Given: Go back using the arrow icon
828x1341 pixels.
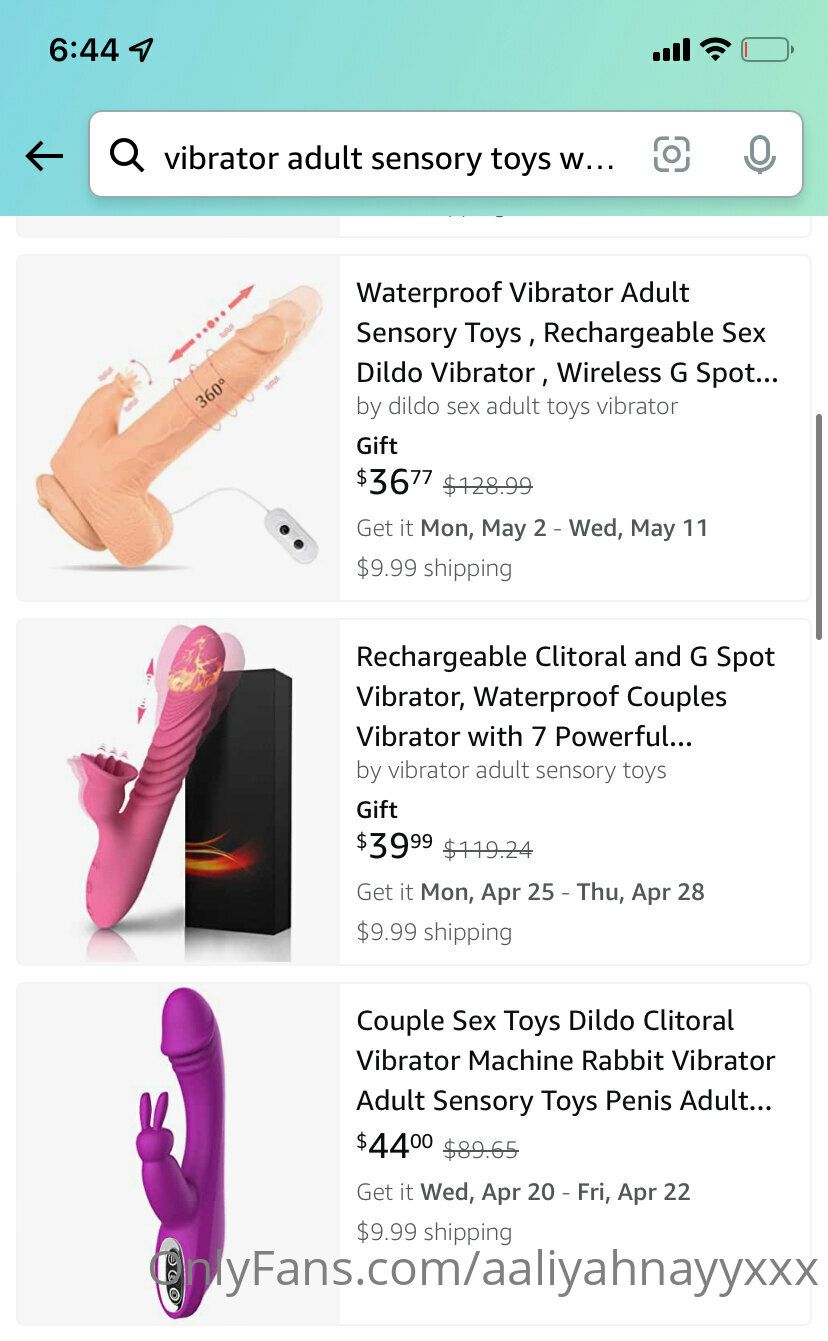Looking at the screenshot, I should coord(44,155).
